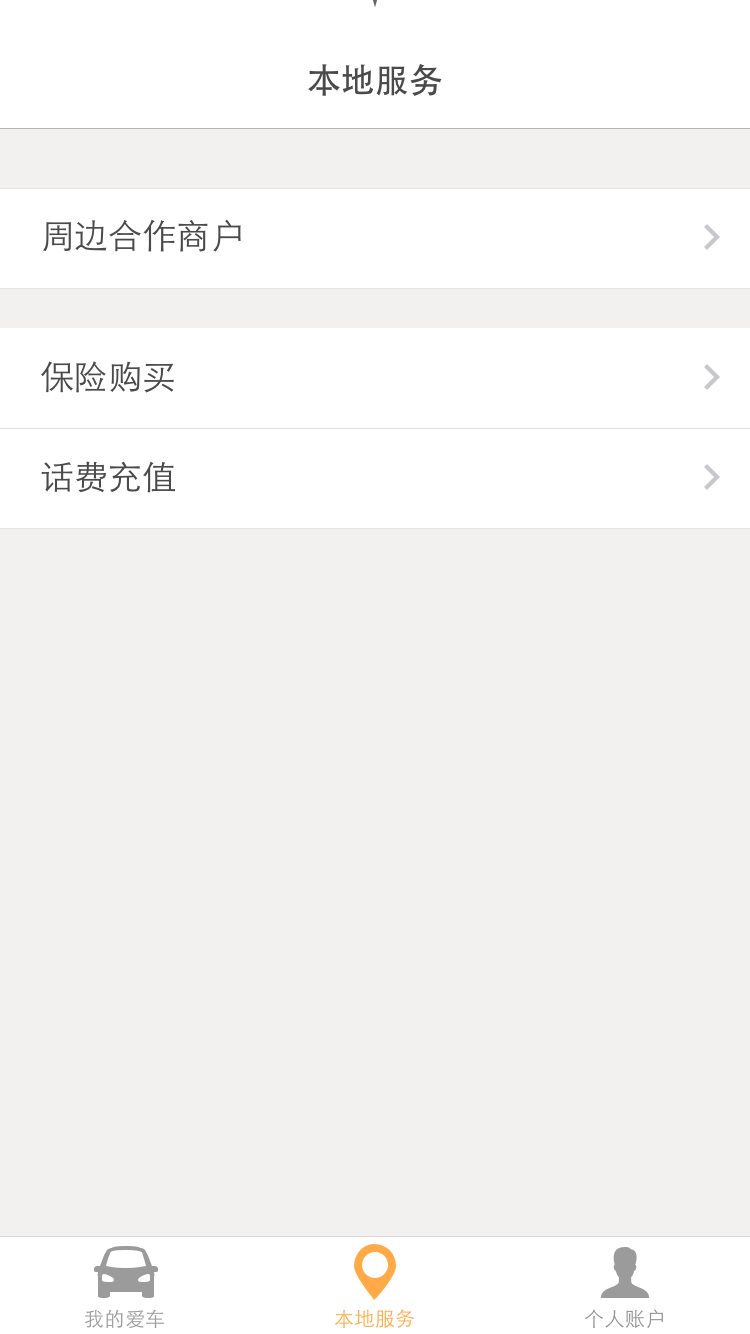The image size is (750, 1334).
Task: Open 话费充值 via its right arrow
Action: 711,477
